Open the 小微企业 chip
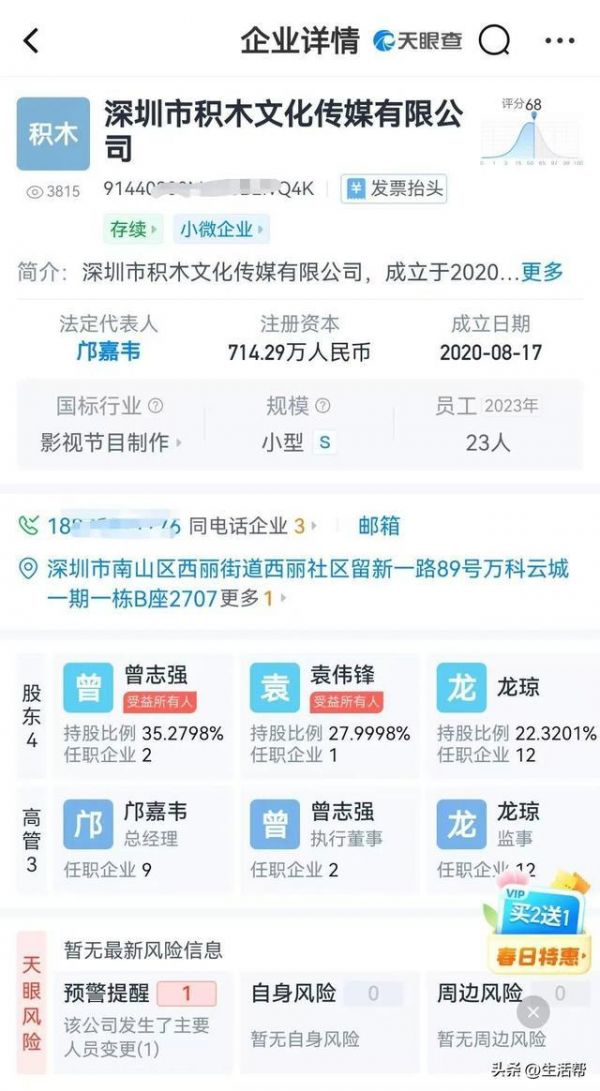 pyautogui.click(x=221, y=229)
